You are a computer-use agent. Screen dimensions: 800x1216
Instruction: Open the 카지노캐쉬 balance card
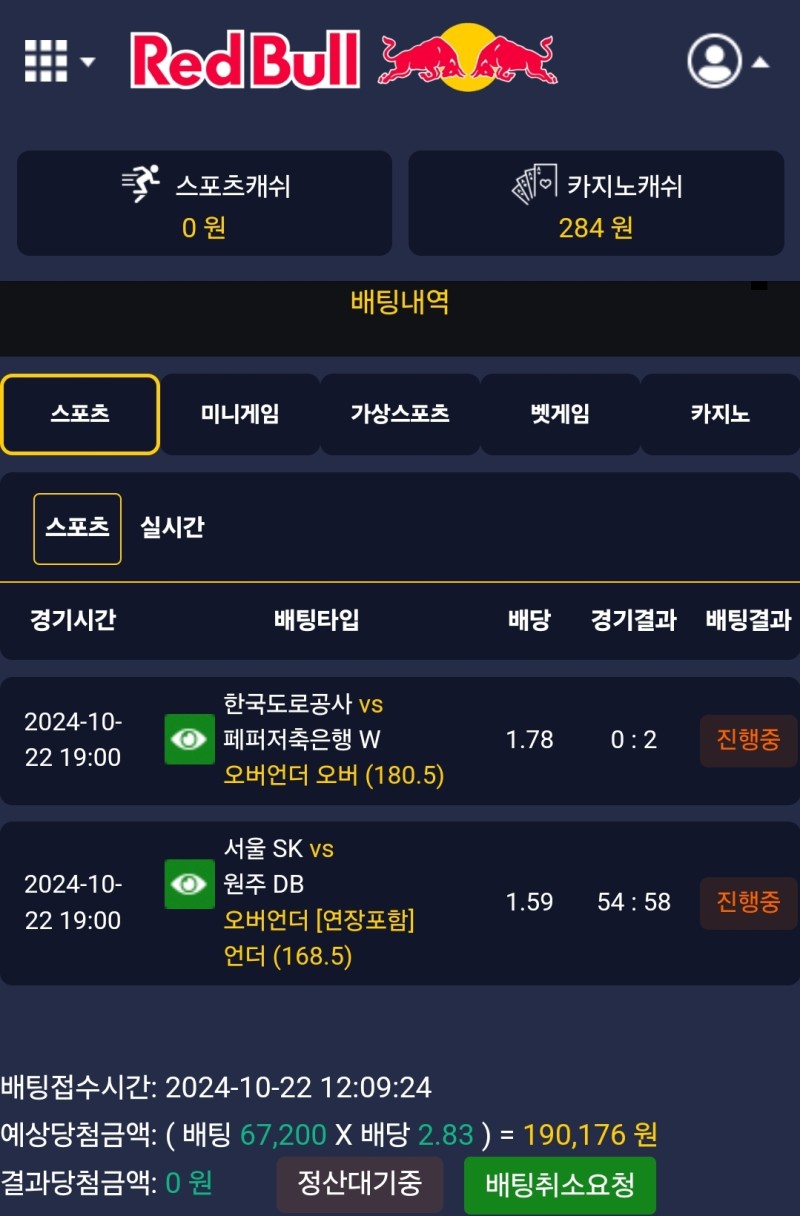[x=596, y=204]
